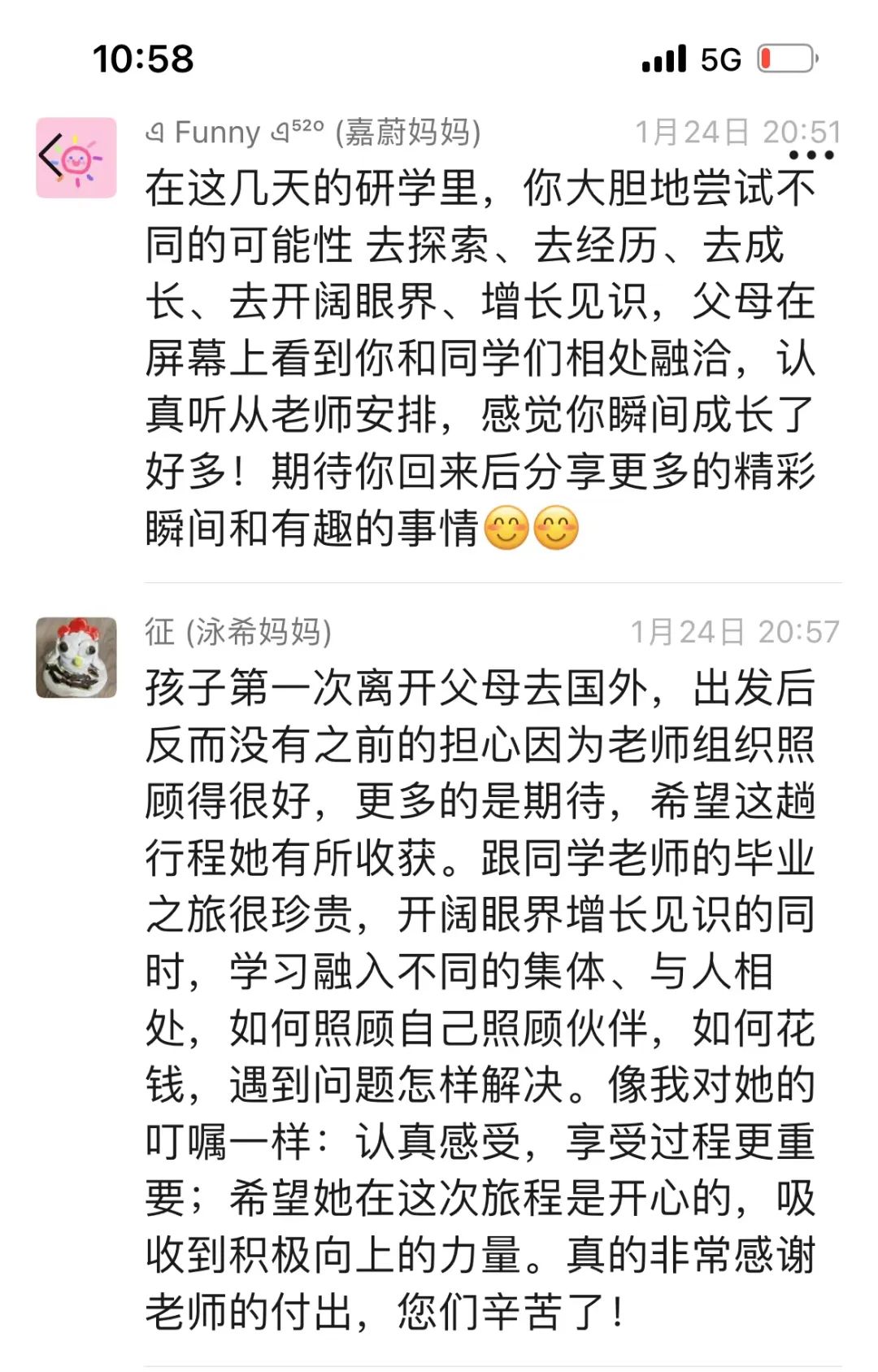View profile avatar of 征 (泳希妈妈)

coord(76,657)
